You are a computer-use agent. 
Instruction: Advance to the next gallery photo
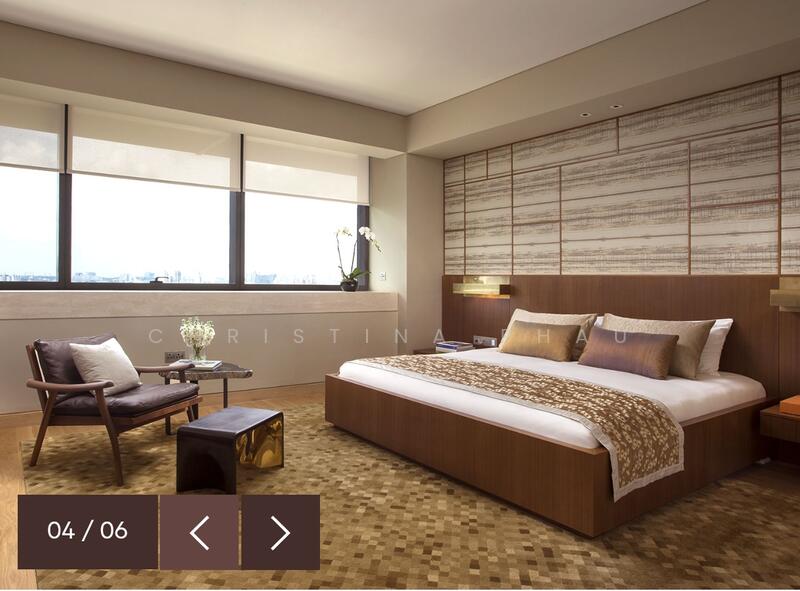click(x=280, y=532)
